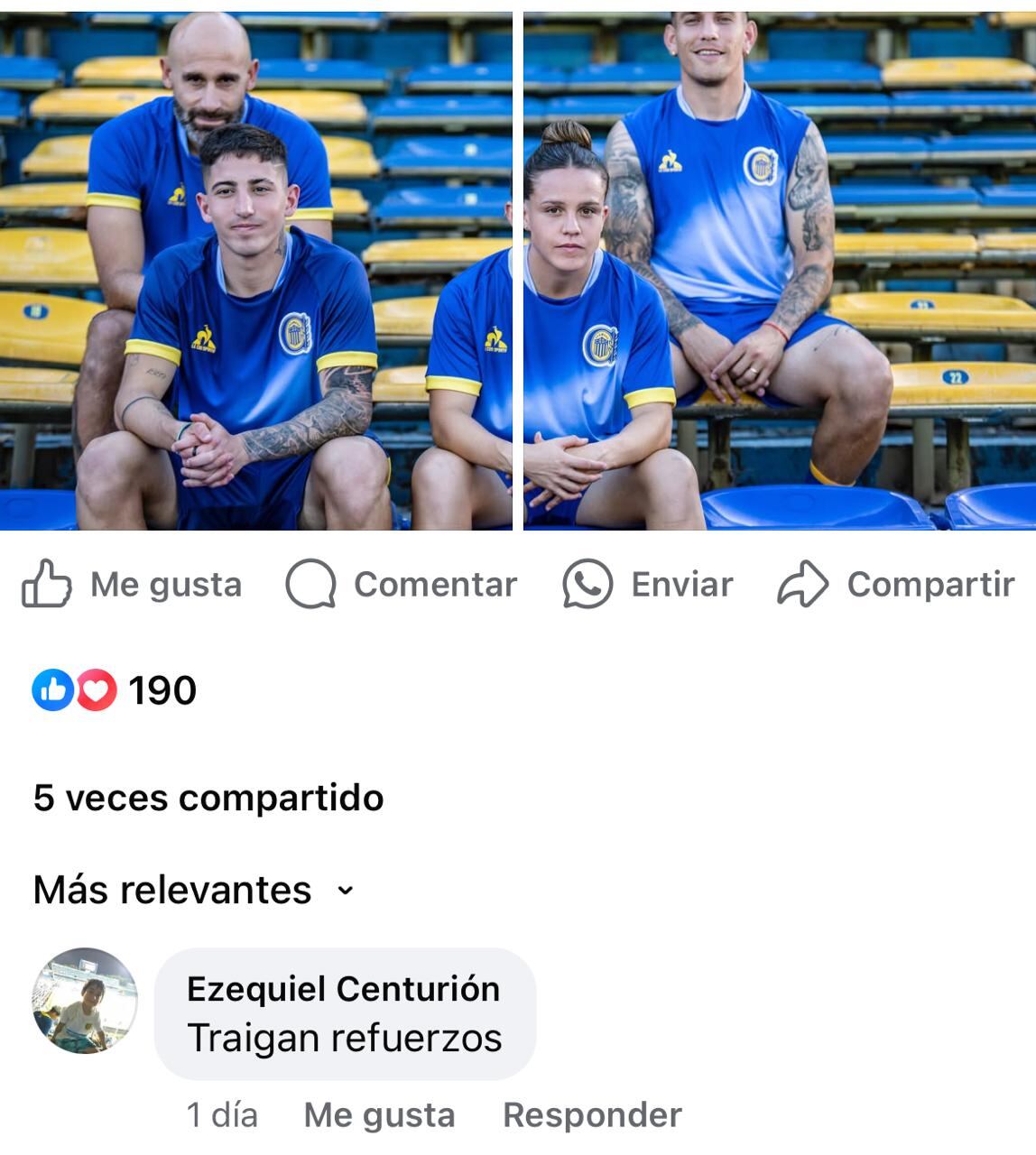Click the Enviar messenger icon
Viewport: 1036px width, 1155px height.
[587, 583]
